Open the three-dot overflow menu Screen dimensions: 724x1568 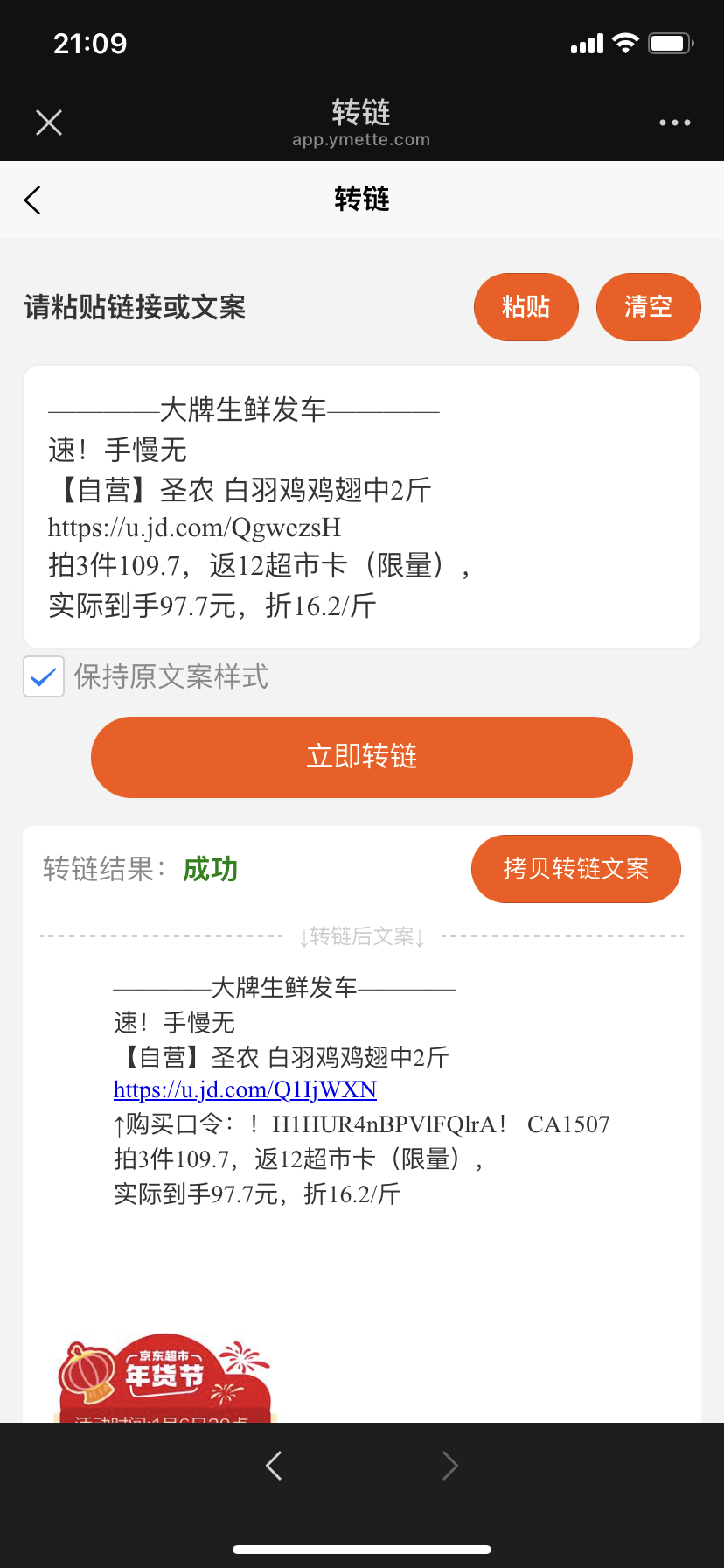pos(674,122)
